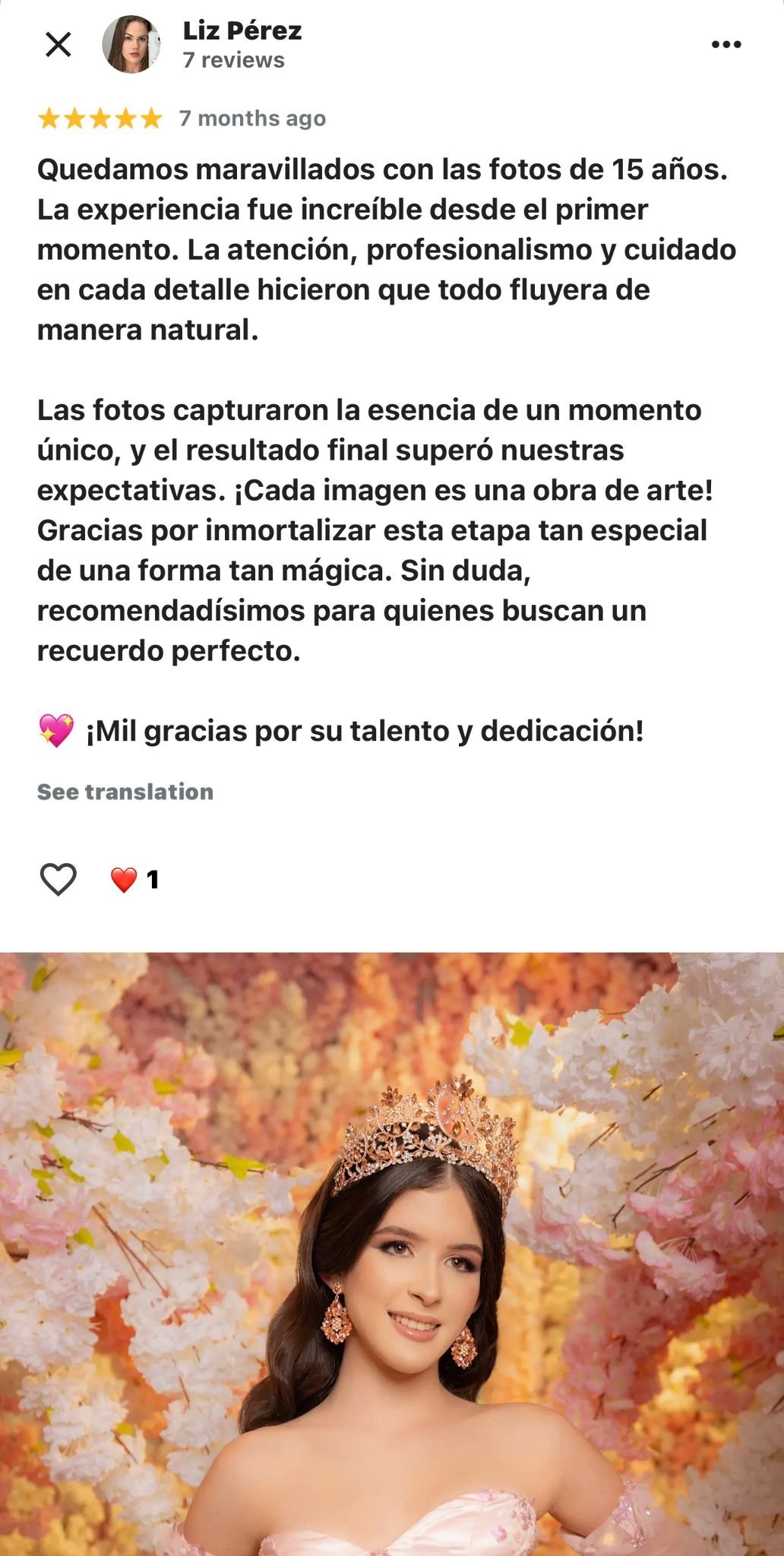Open the quinceañera photo attached to review
The width and height of the screenshot is (784, 1556).
(392, 1254)
